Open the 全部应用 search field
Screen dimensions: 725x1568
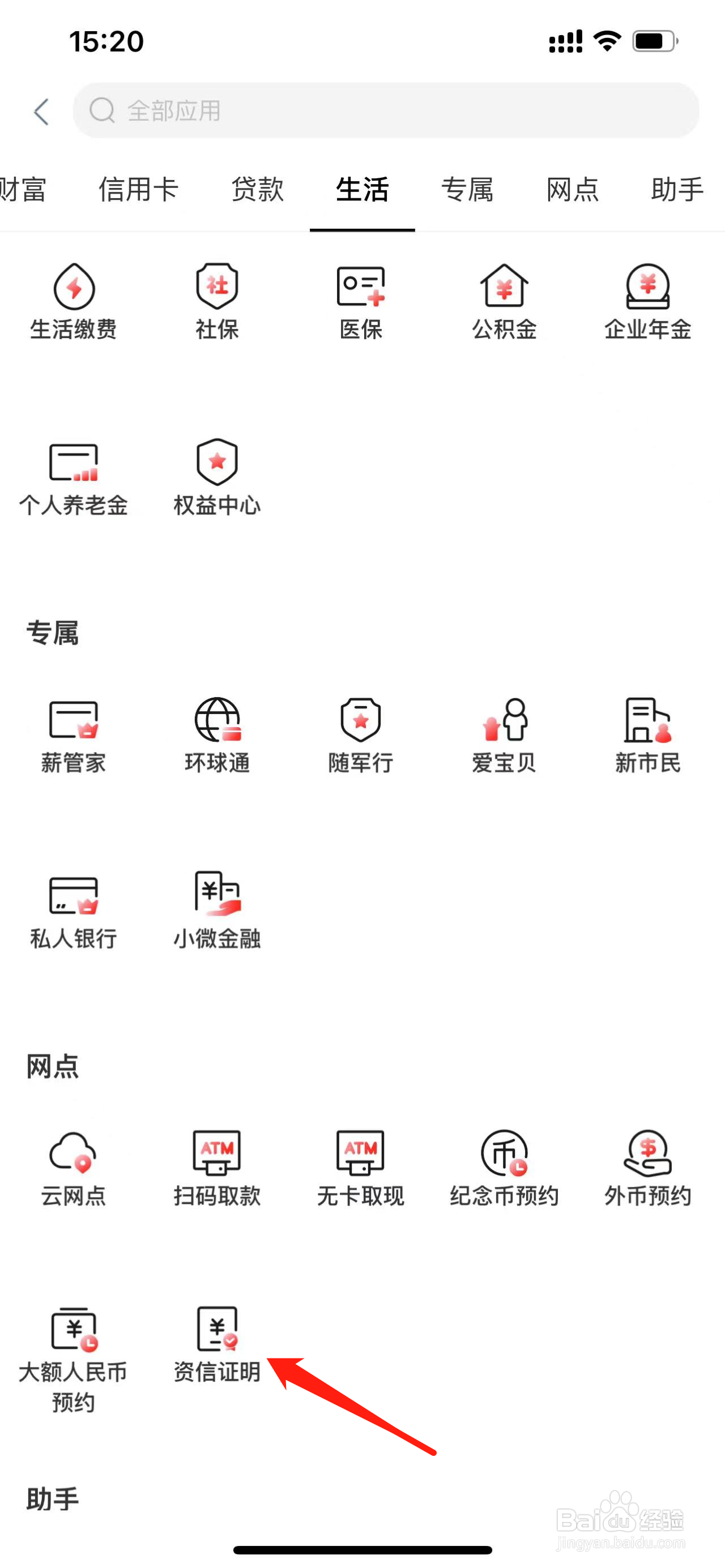point(386,111)
